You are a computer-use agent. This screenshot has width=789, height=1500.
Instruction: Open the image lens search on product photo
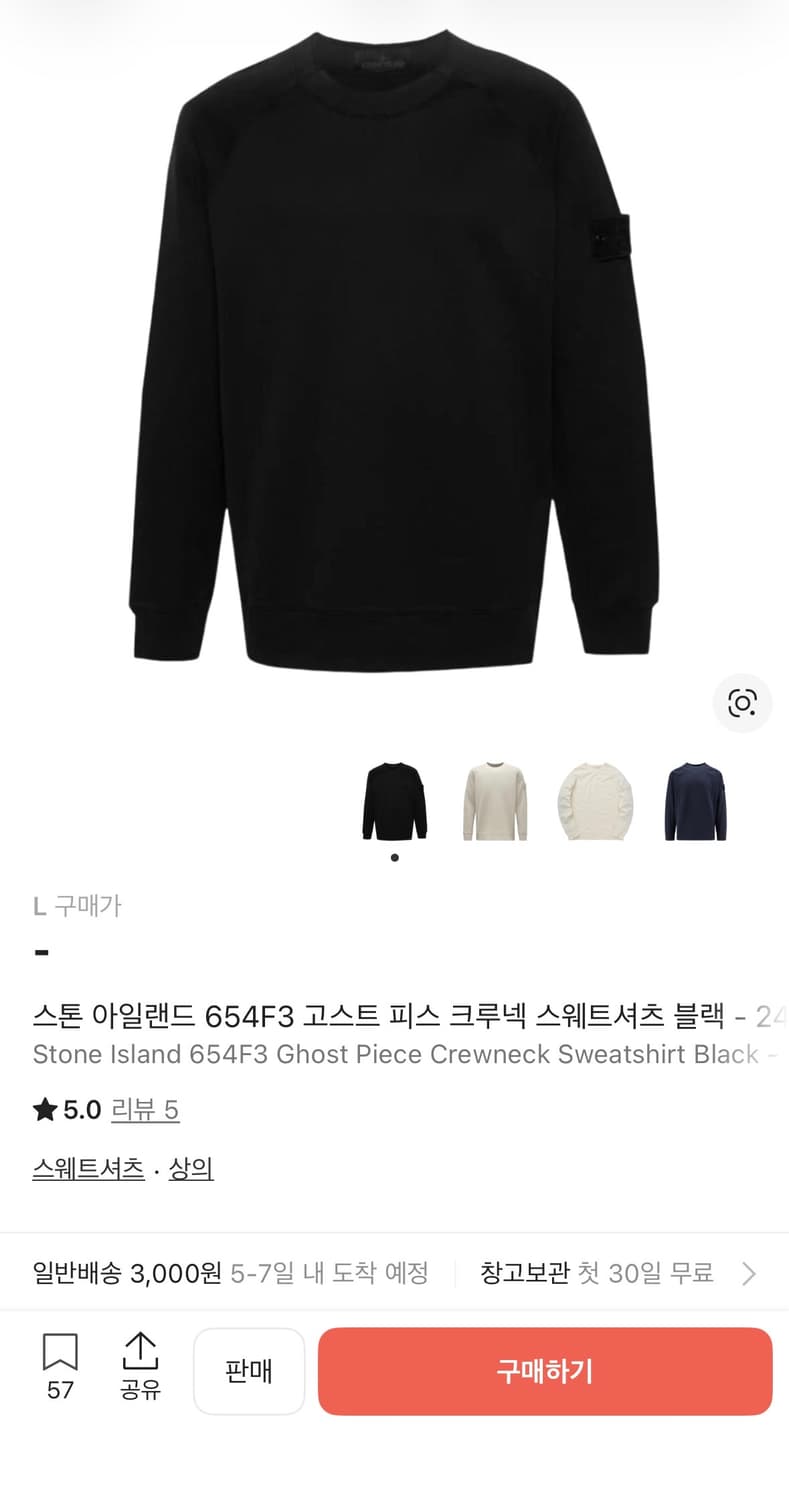tap(742, 704)
